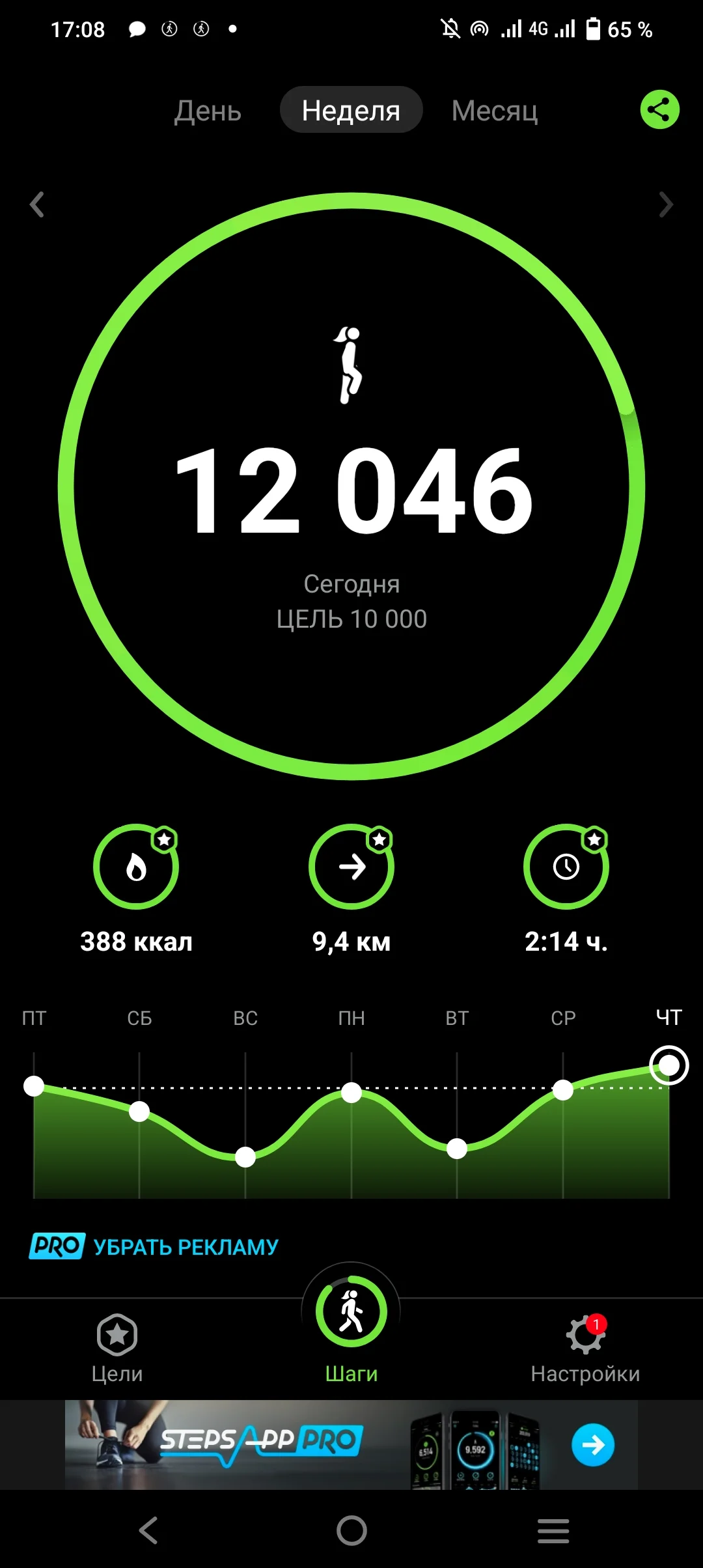The image size is (703, 1568).
Task: Go to the next period with right chevron
Action: [x=665, y=204]
